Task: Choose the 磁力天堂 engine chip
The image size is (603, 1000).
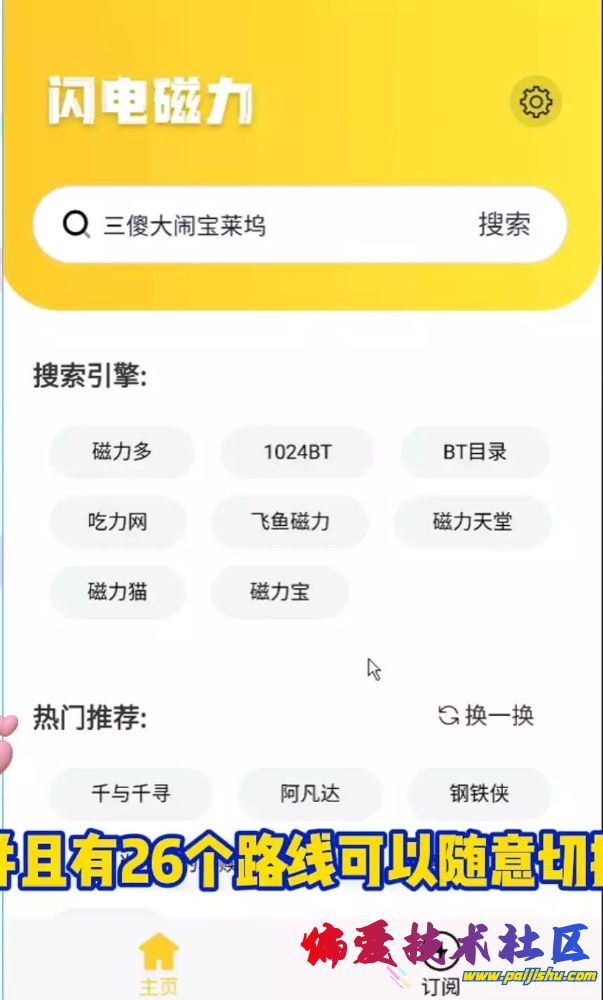Action: 472,521
